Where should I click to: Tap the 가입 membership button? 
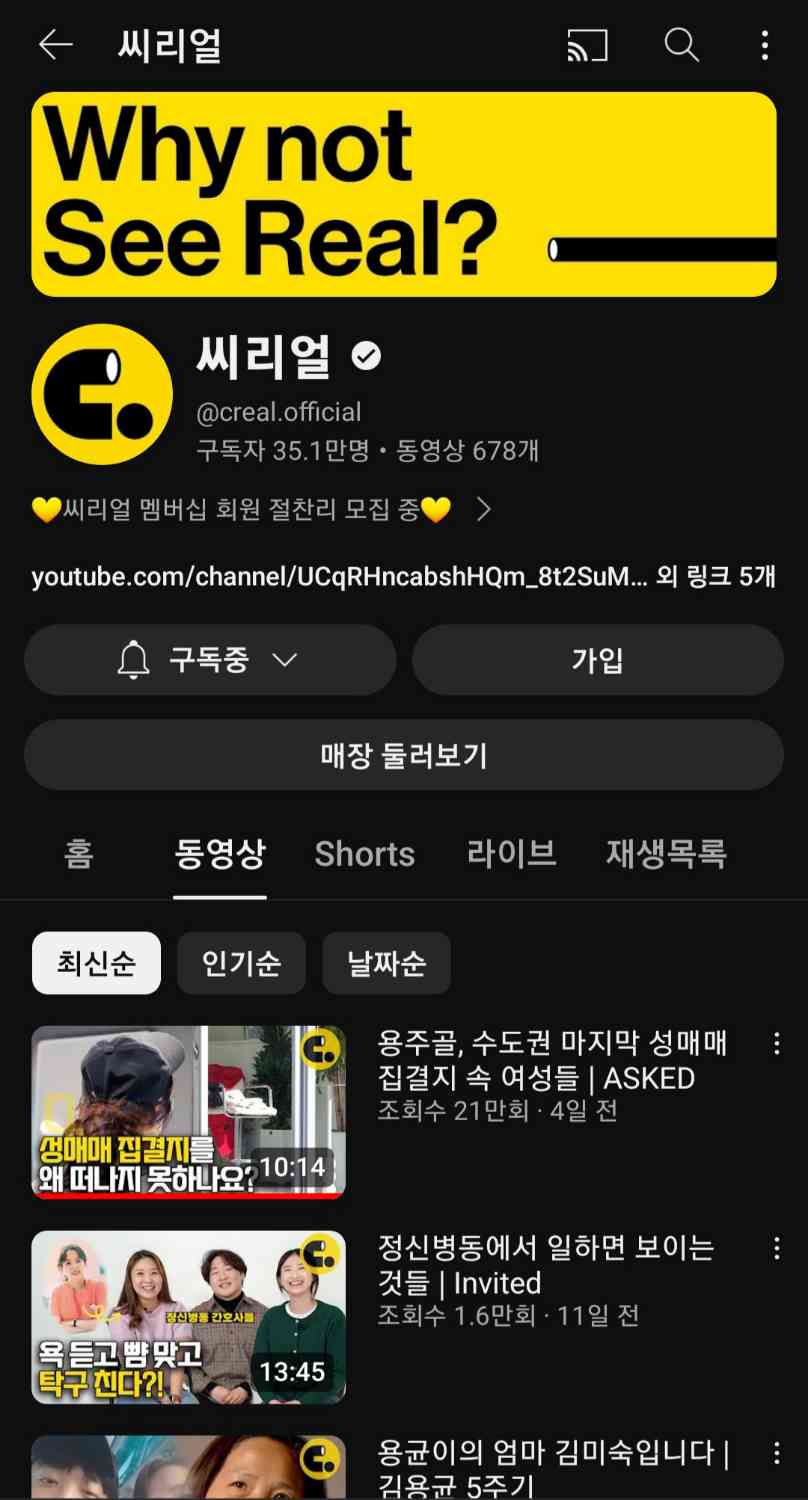[597, 660]
